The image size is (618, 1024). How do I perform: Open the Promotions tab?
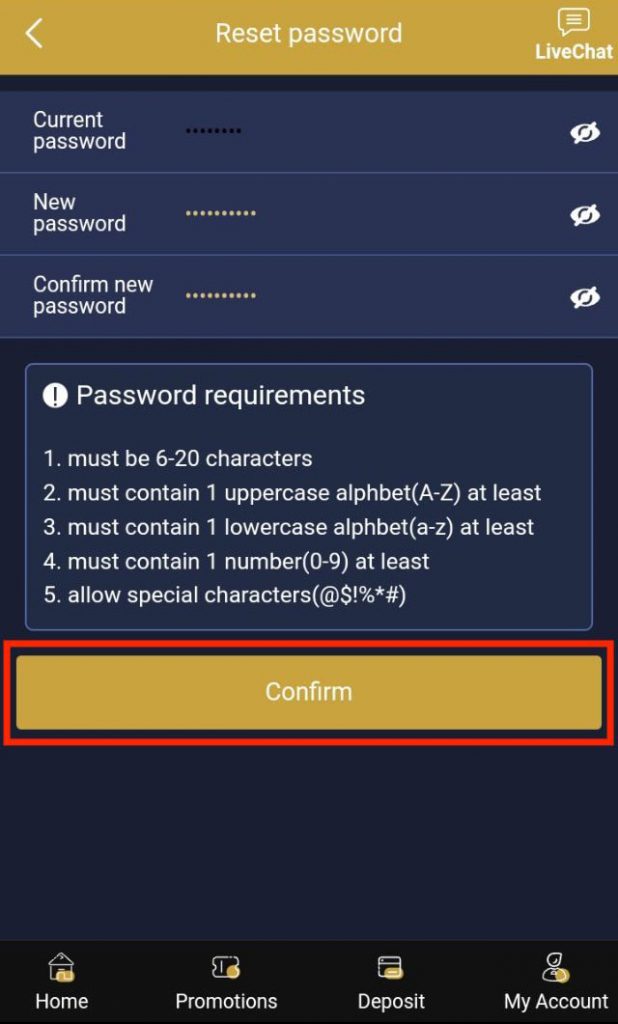tap(226, 982)
